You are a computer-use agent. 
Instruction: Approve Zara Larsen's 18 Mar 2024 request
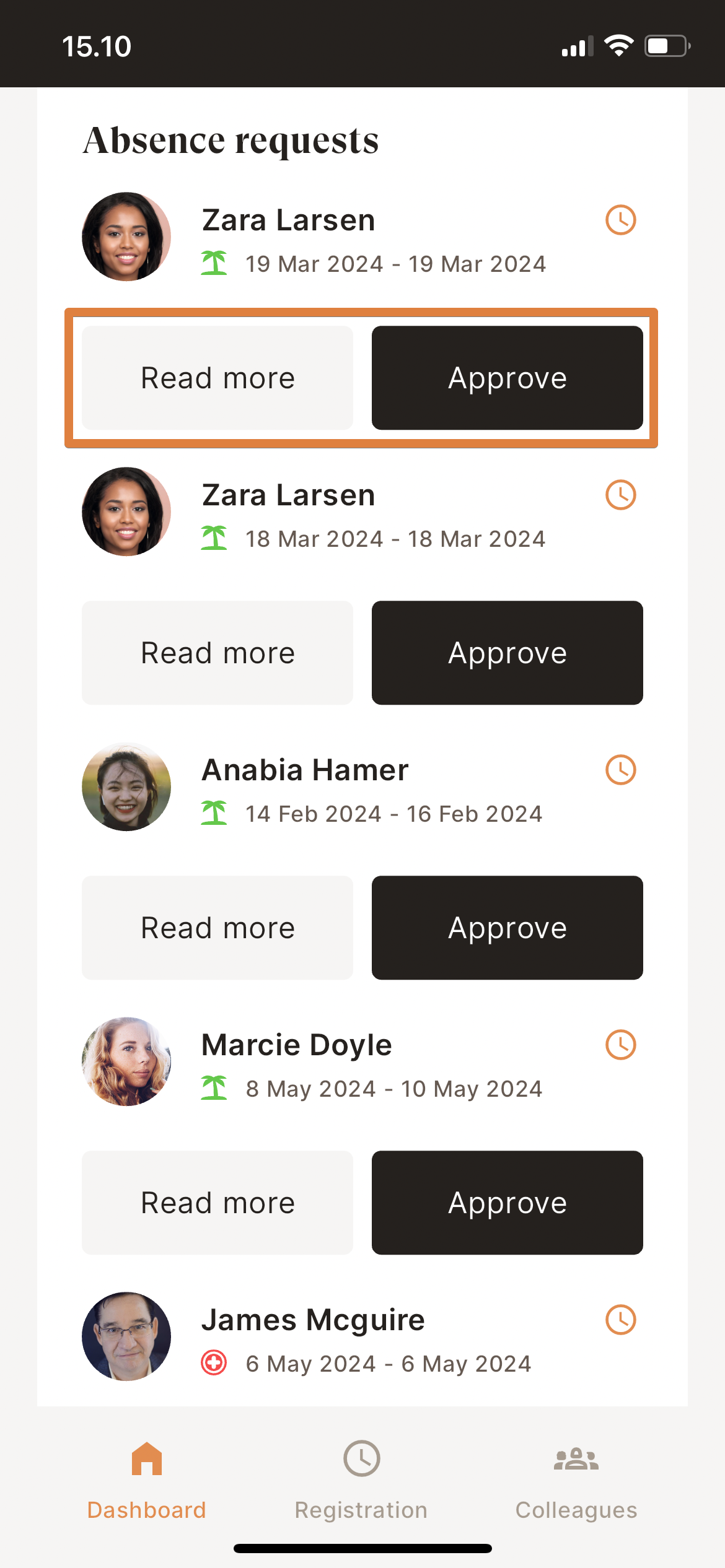coord(507,653)
